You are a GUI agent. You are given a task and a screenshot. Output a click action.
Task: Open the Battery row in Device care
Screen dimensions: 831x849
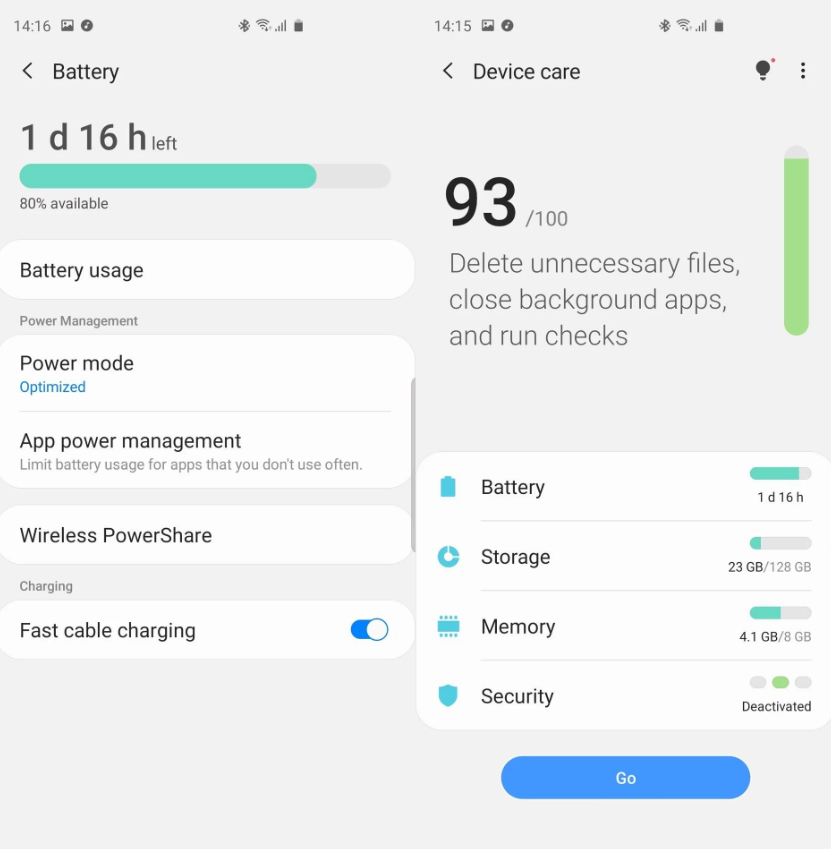click(625, 487)
